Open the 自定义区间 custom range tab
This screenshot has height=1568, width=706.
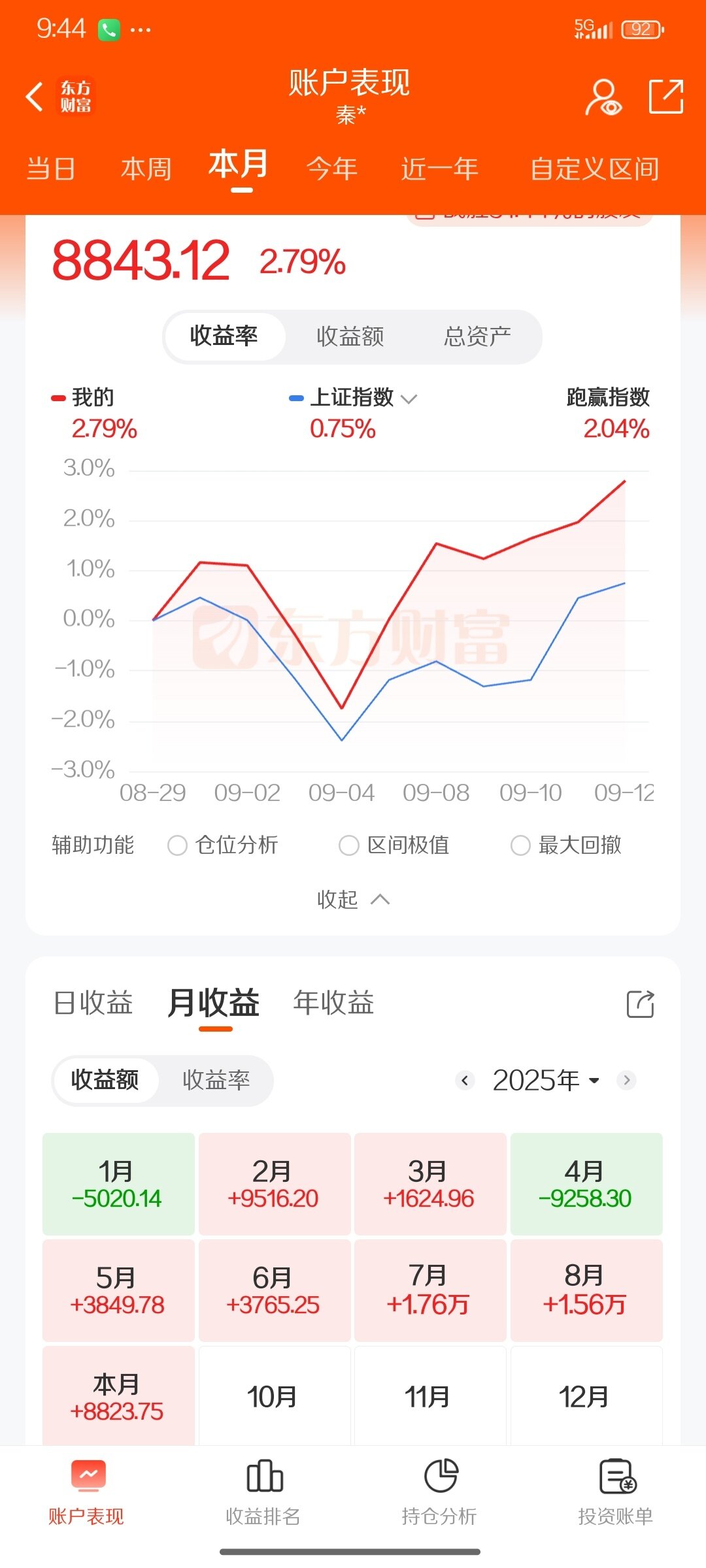(x=594, y=169)
